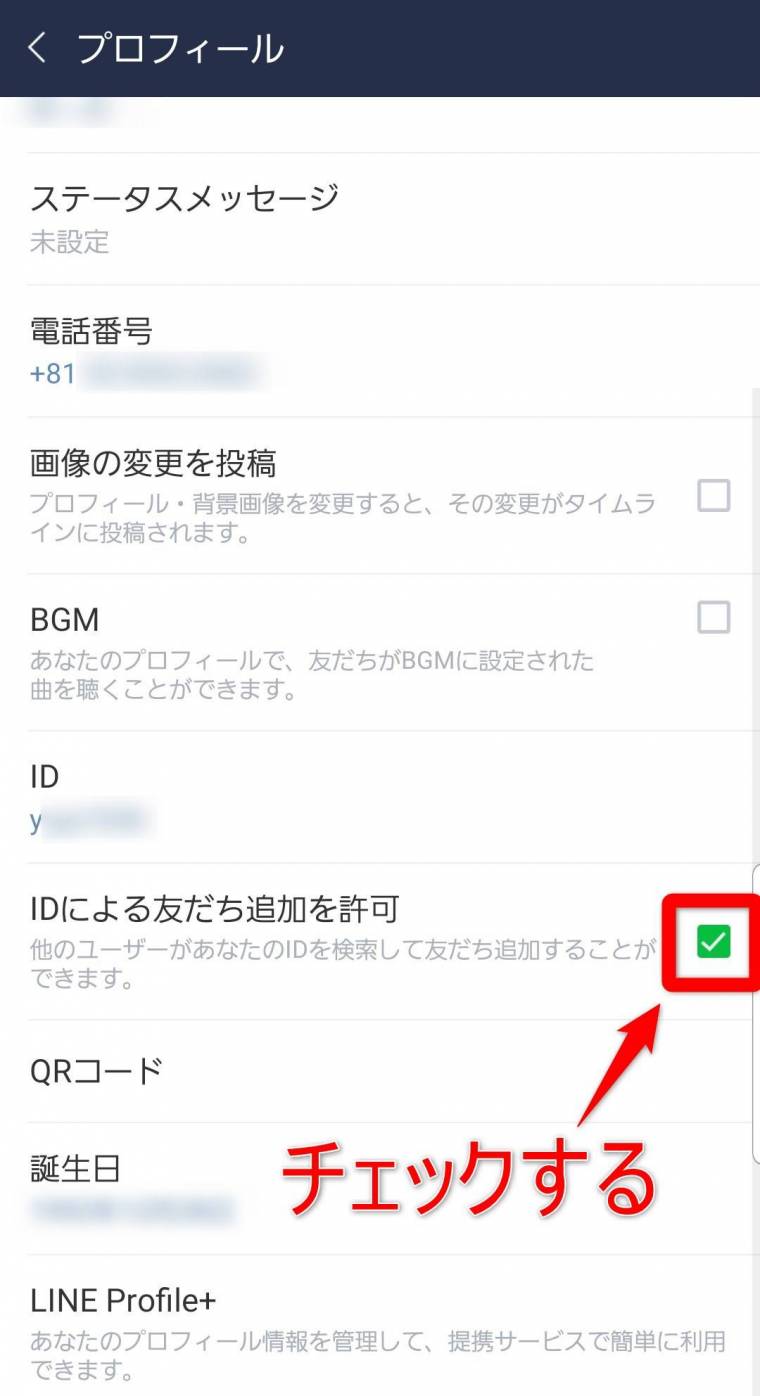The width and height of the screenshot is (760, 1396).
Task: Go back from the プロフィール screen
Action: pyautogui.click(x=38, y=48)
